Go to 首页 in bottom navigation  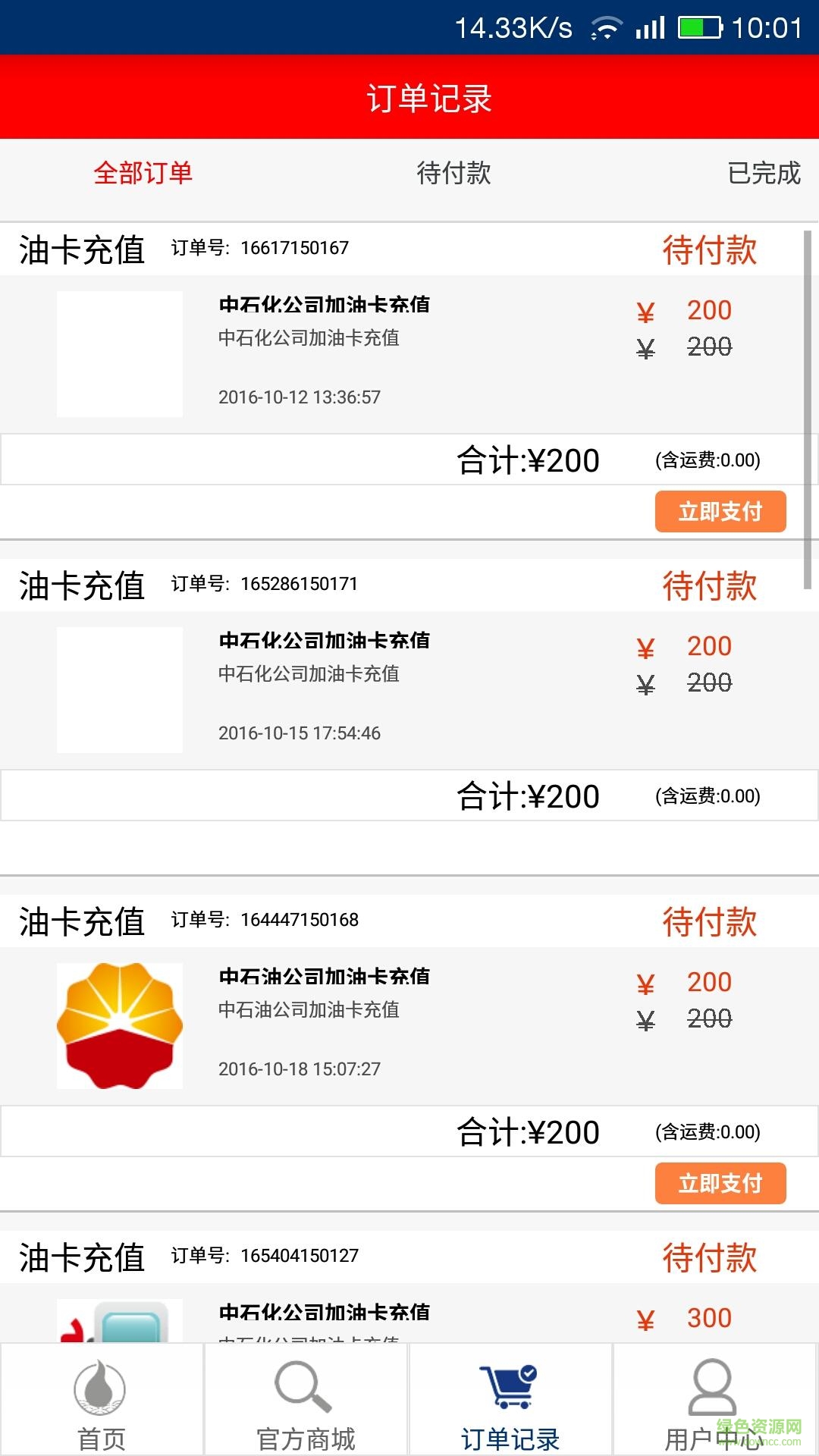[102, 1401]
